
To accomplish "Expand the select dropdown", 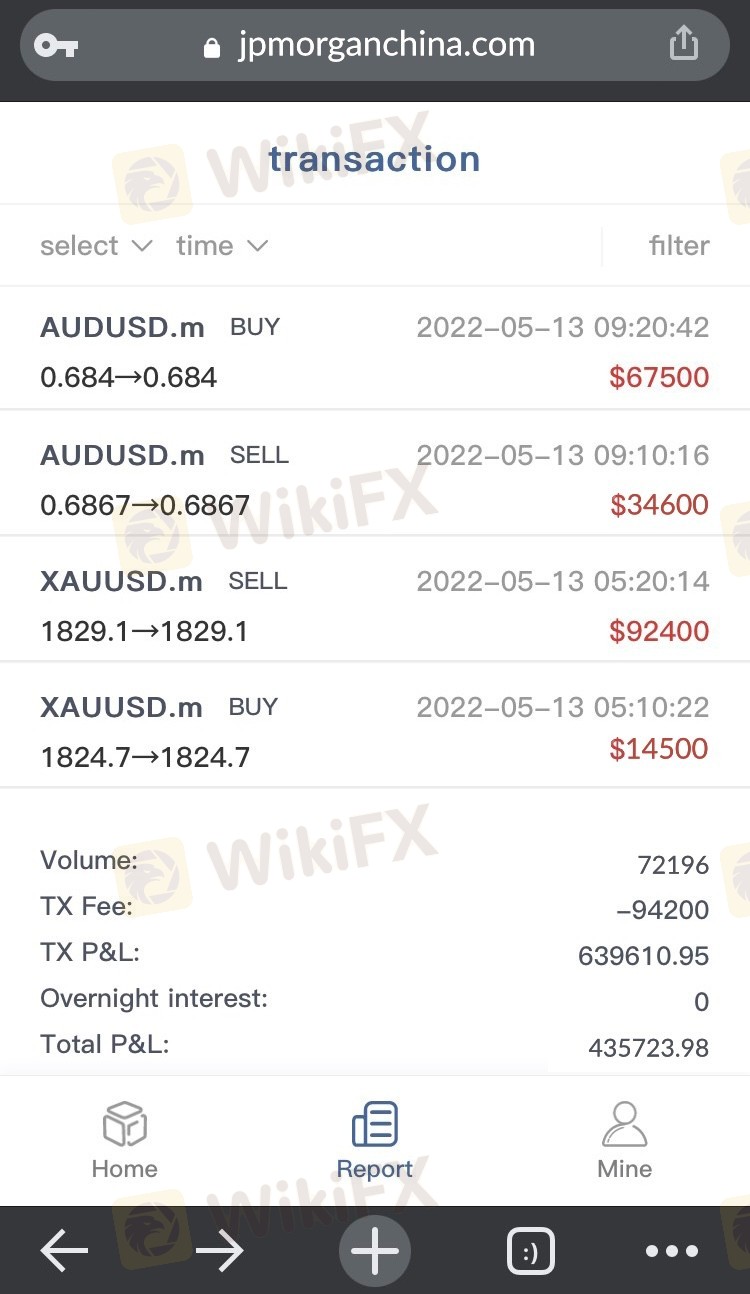I will coord(95,246).
